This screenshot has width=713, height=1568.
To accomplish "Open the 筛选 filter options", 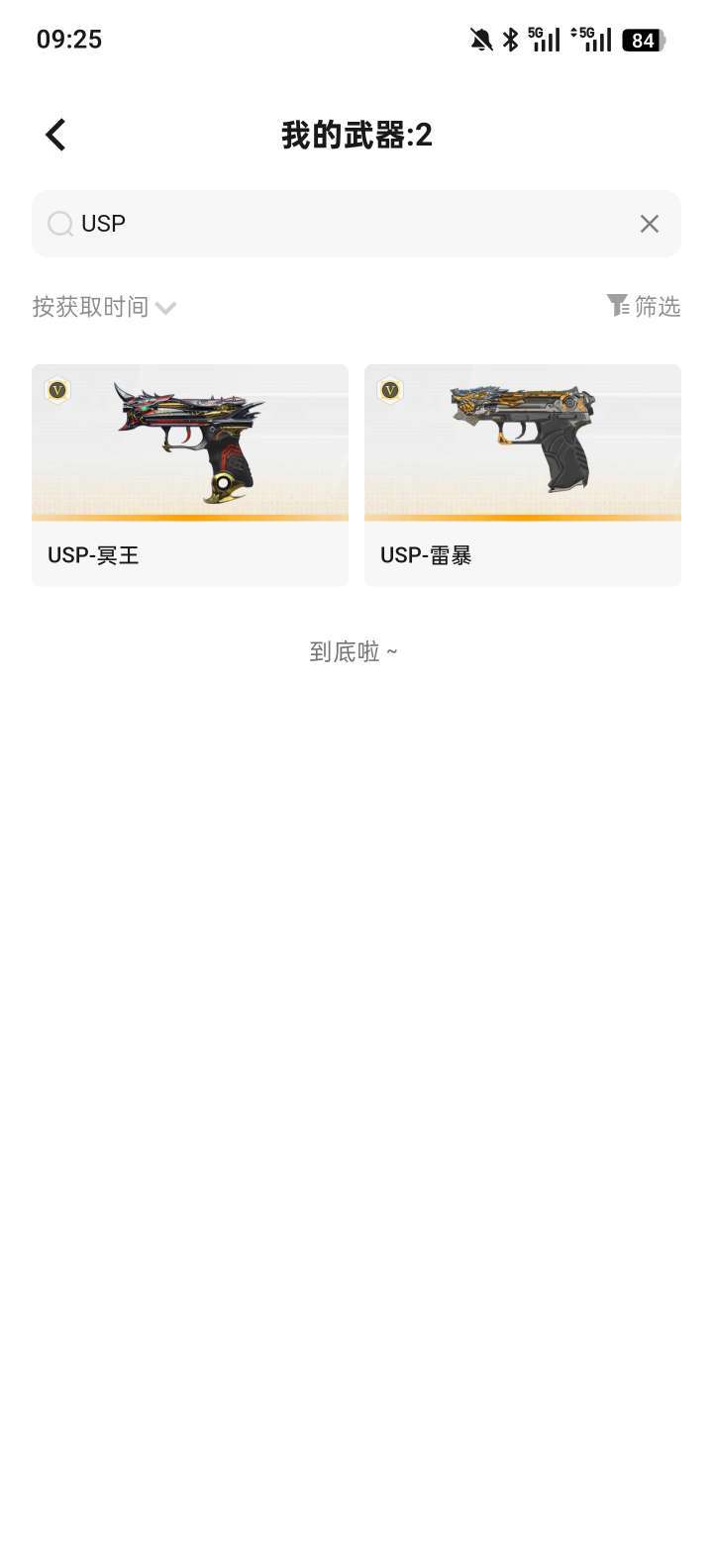I will click(x=644, y=306).
